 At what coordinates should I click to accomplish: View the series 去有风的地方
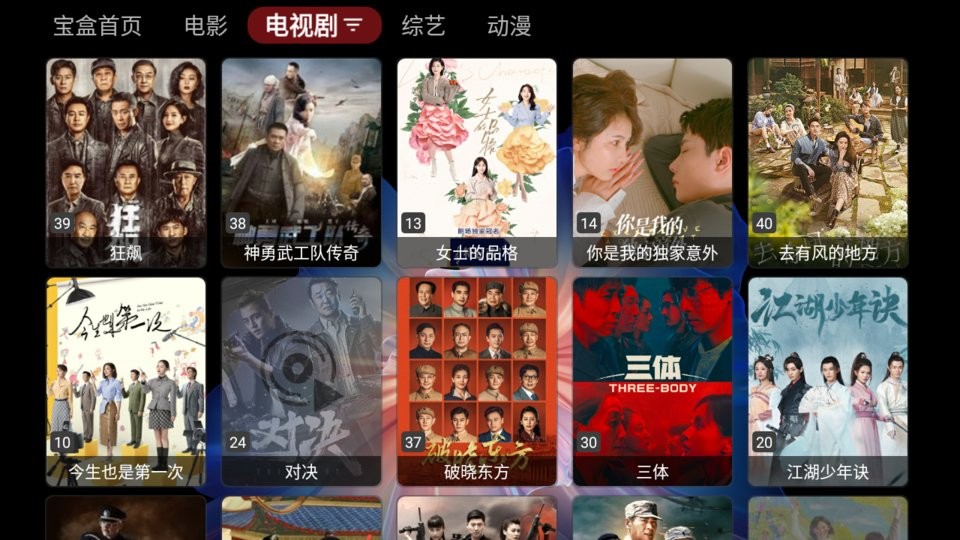click(828, 162)
